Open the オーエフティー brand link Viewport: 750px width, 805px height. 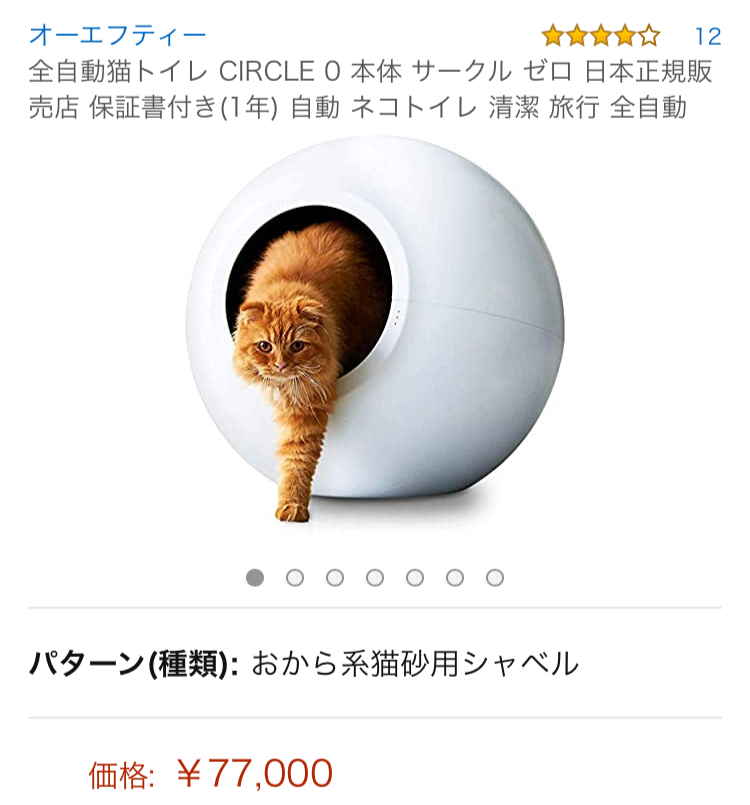(117, 35)
